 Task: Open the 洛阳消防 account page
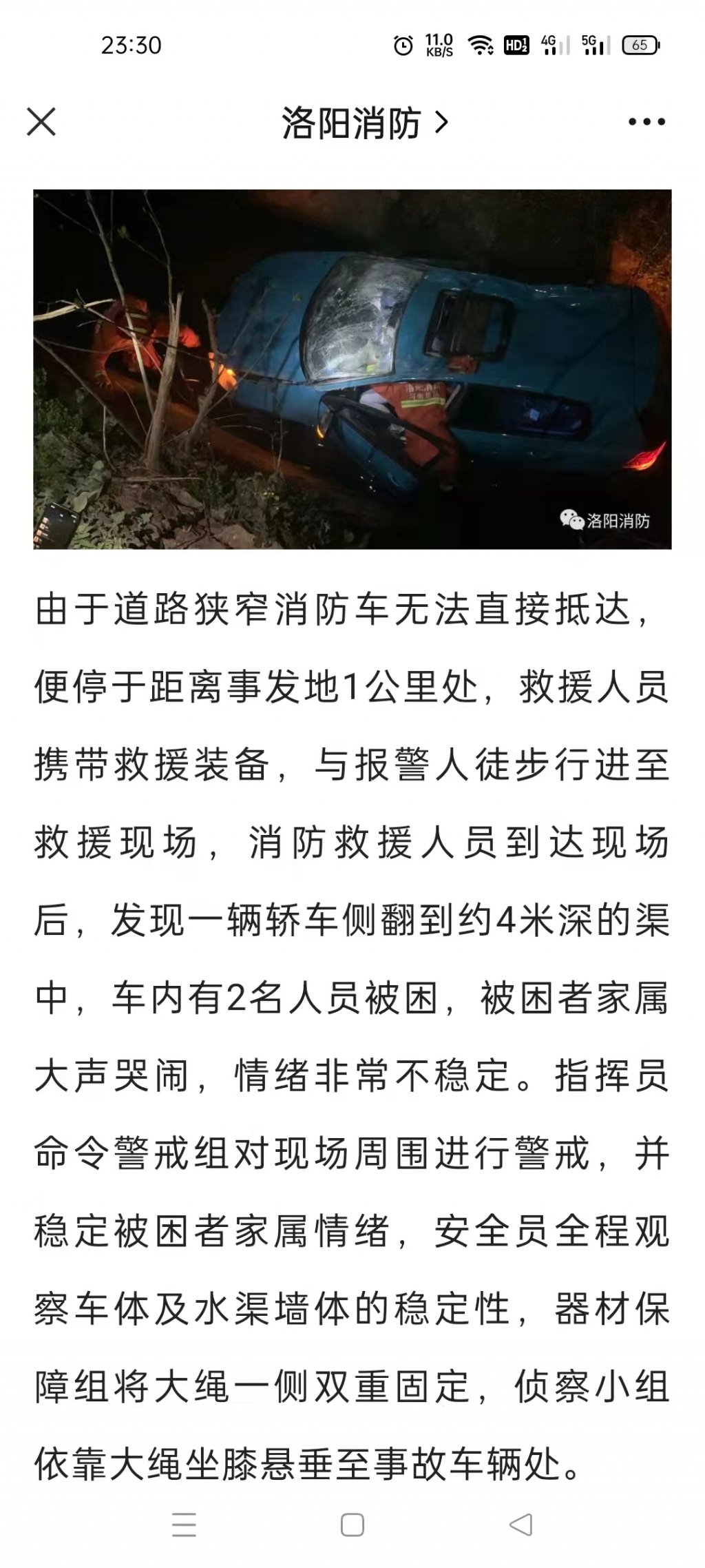(x=364, y=123)
